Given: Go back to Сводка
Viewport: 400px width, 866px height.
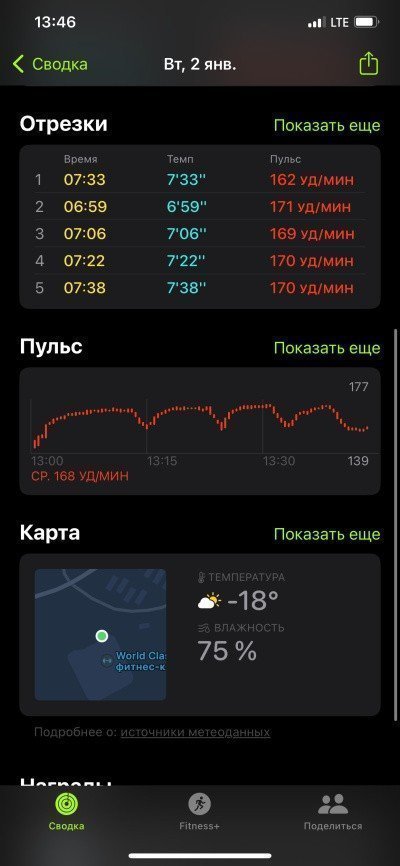Looking at the screenshot, I should (x=50, y=64).
